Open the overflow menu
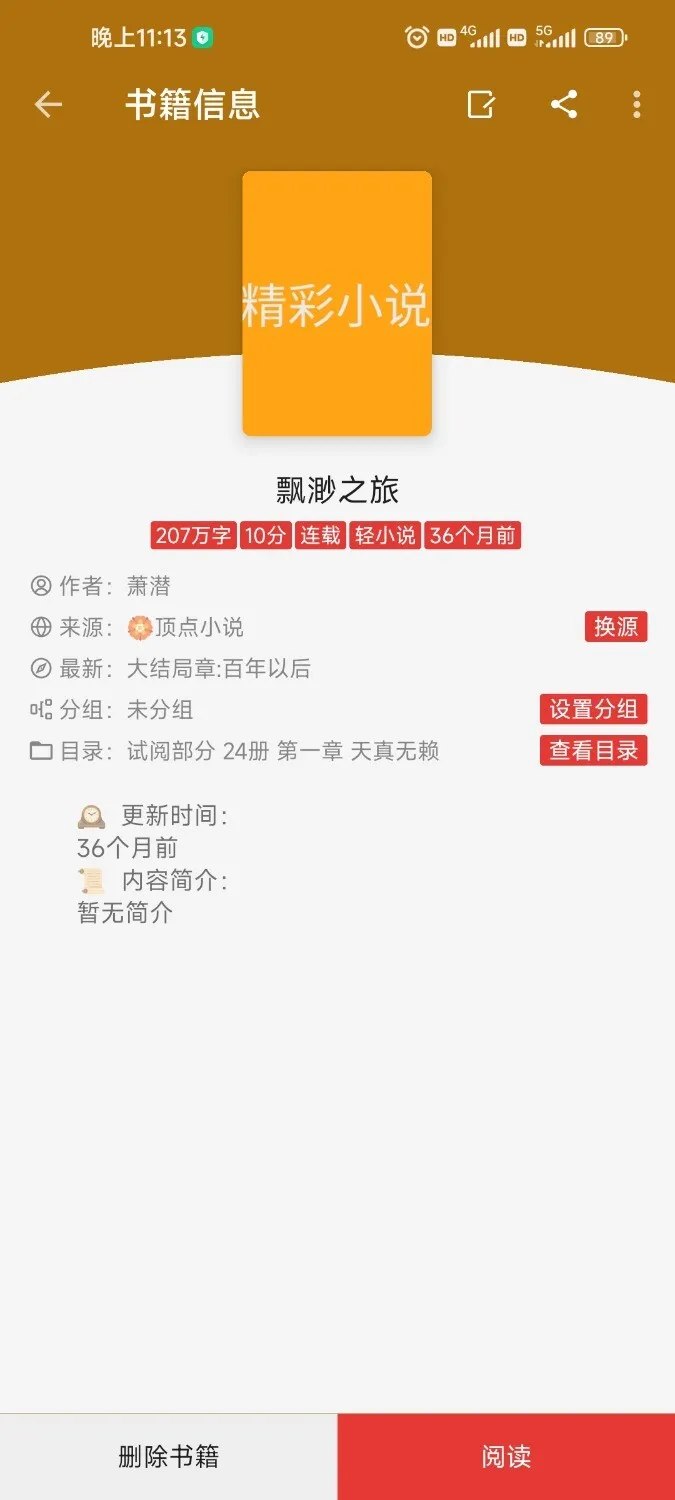 (x=637, y=105)
